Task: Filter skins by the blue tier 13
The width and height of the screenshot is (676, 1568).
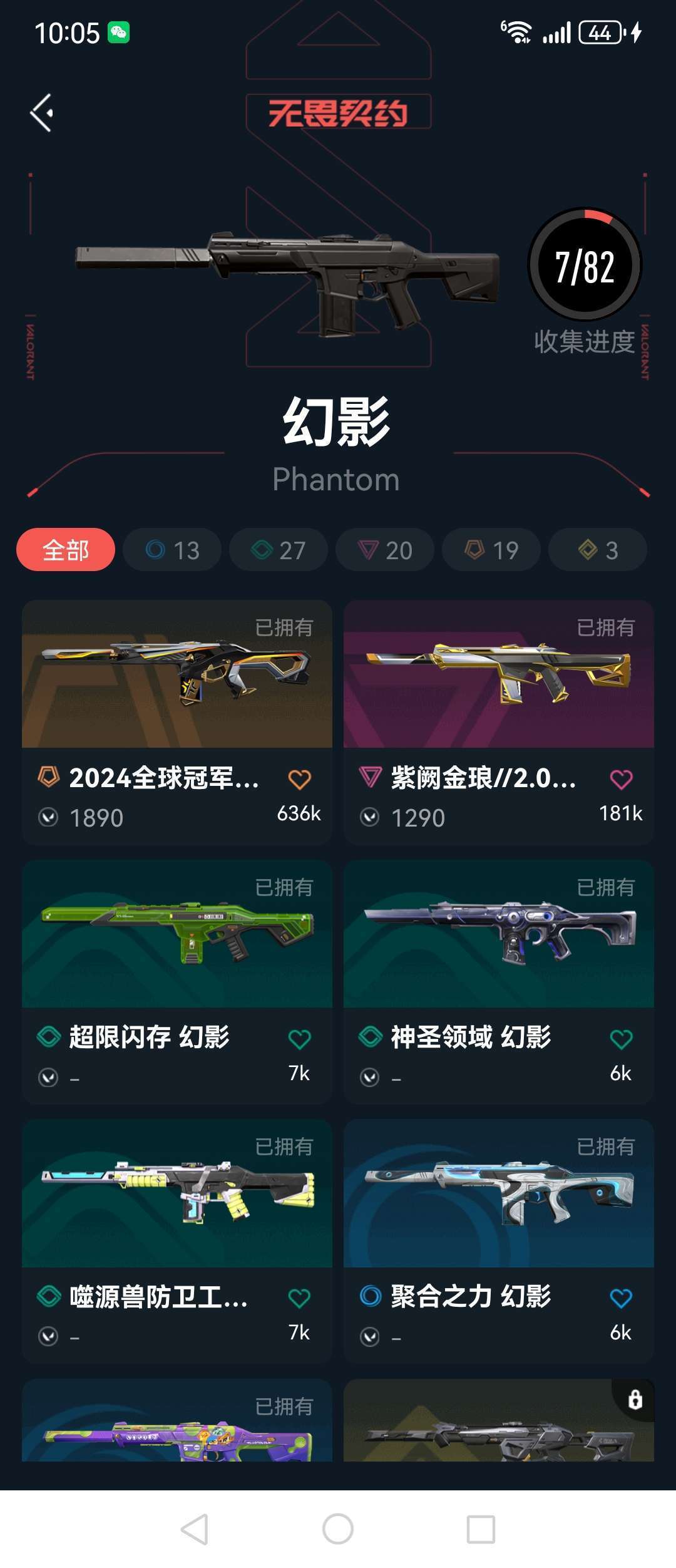Action: pos(172,550)
